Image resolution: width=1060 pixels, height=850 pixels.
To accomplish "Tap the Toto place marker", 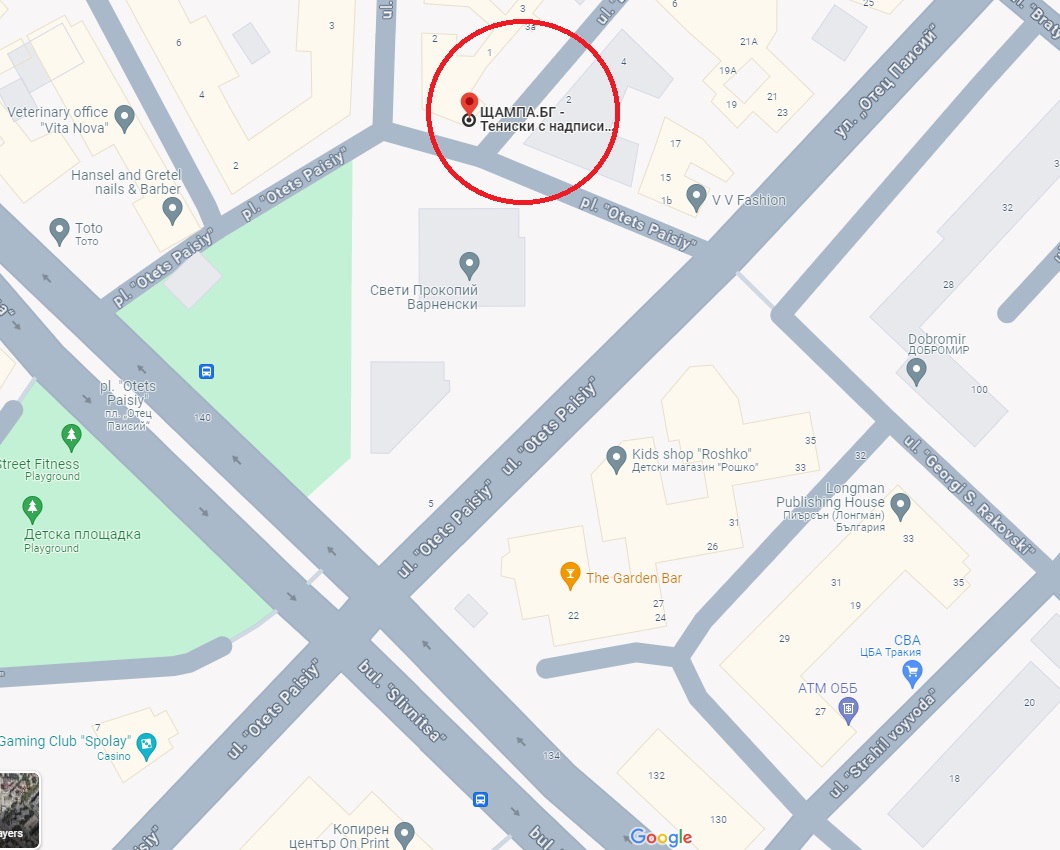I will [x=59, y=231].
